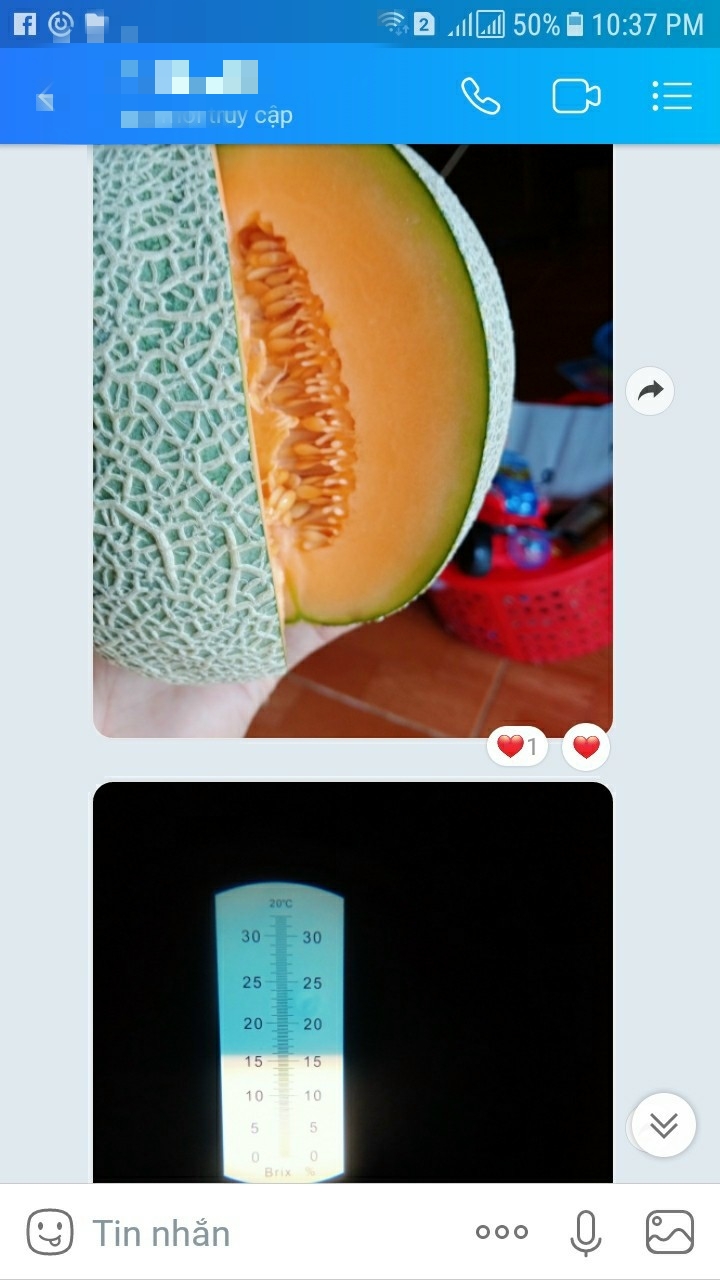Record a voice message
The image size is (720, 1280).
[x=586, y=1232]
